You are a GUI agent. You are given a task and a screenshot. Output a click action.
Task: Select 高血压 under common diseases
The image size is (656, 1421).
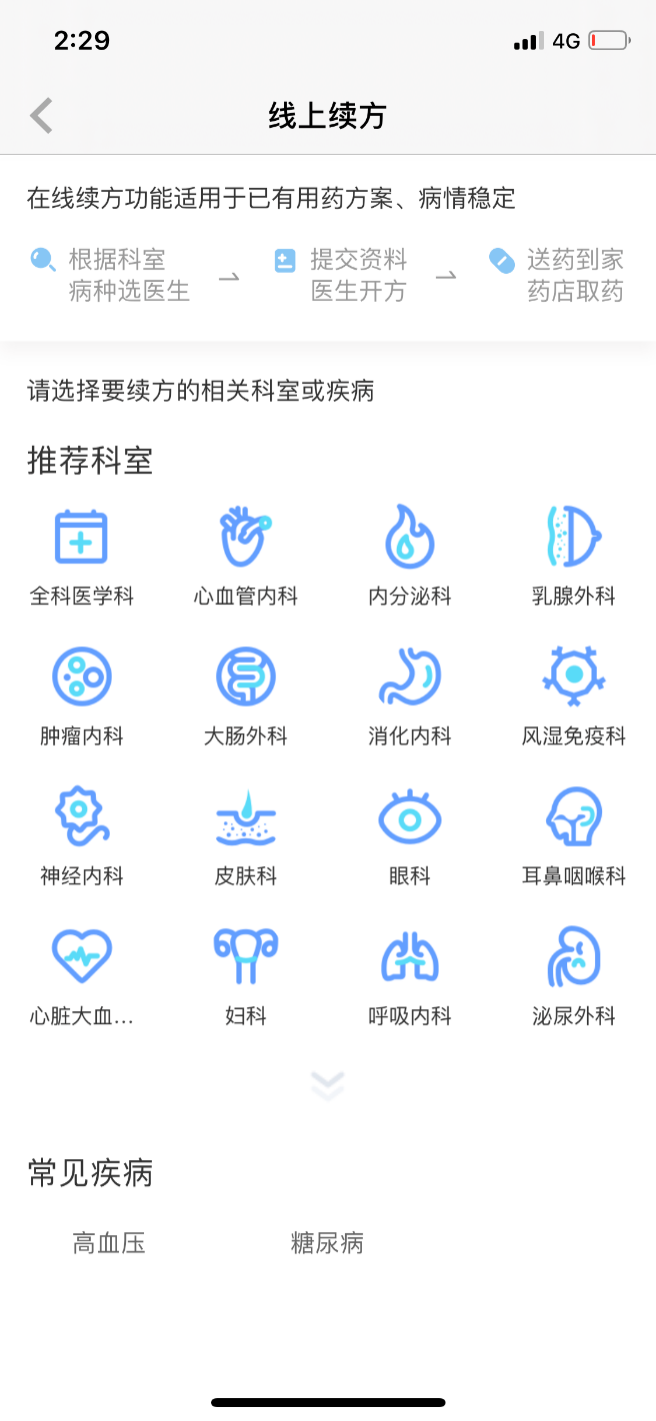(109, 1243)
